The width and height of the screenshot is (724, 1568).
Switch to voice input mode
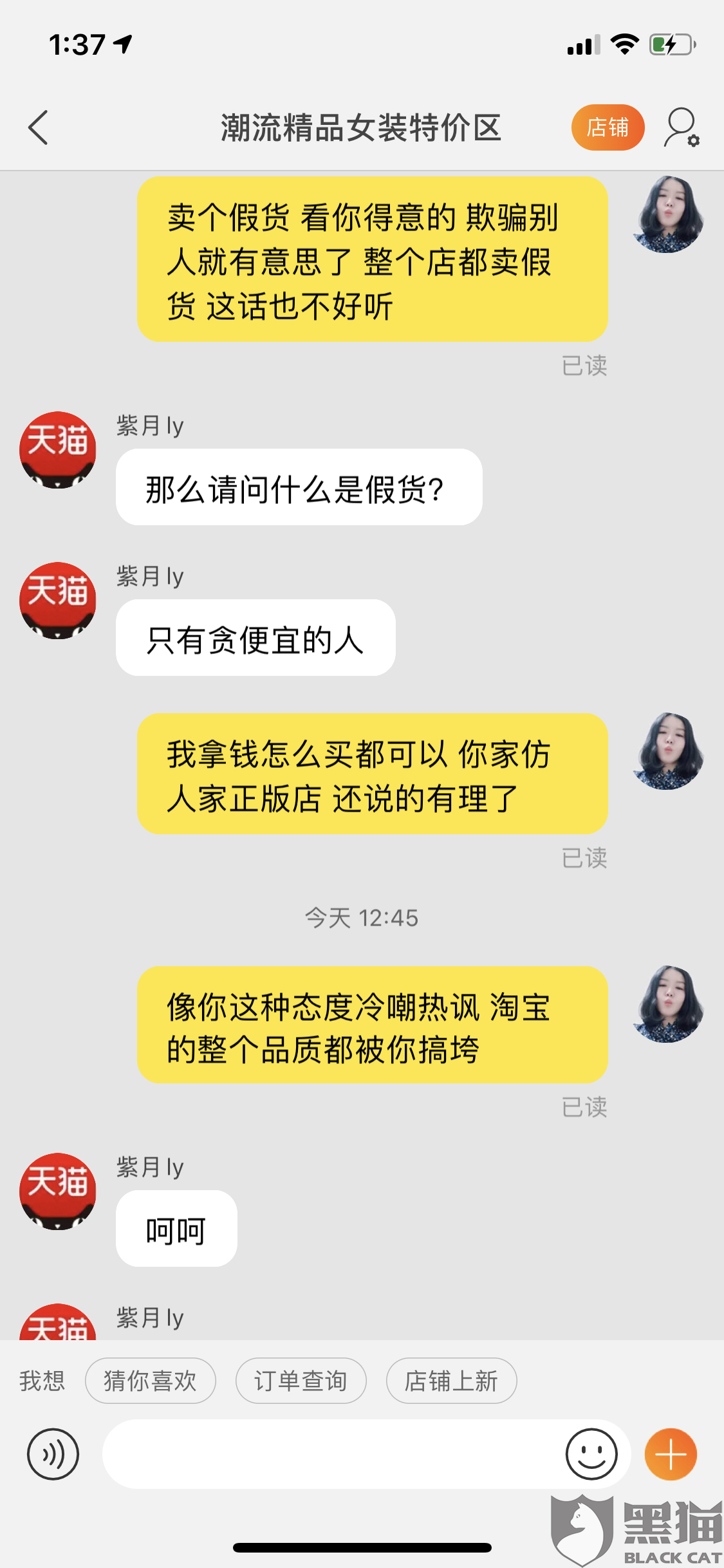click(x=53, y=1454)
